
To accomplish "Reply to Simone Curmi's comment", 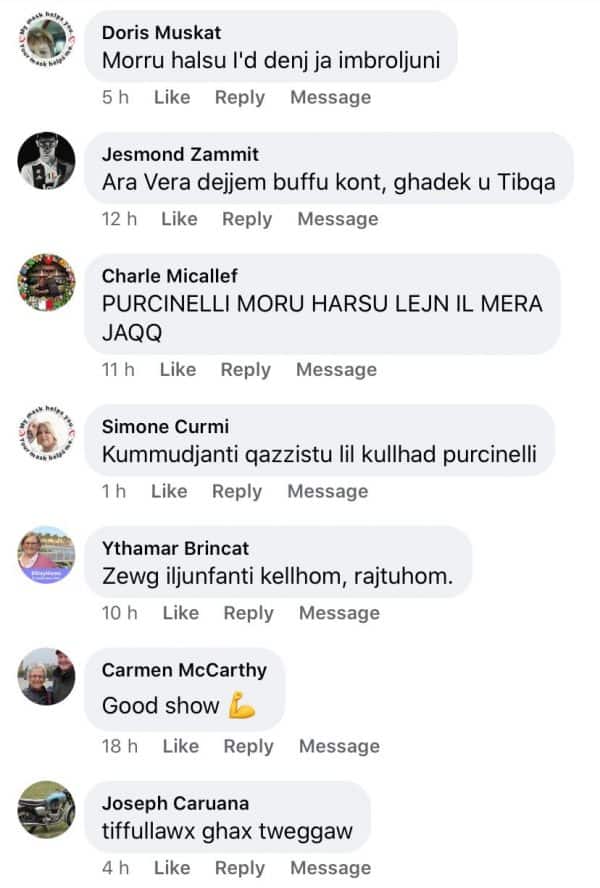I will [x=237, y=491].
